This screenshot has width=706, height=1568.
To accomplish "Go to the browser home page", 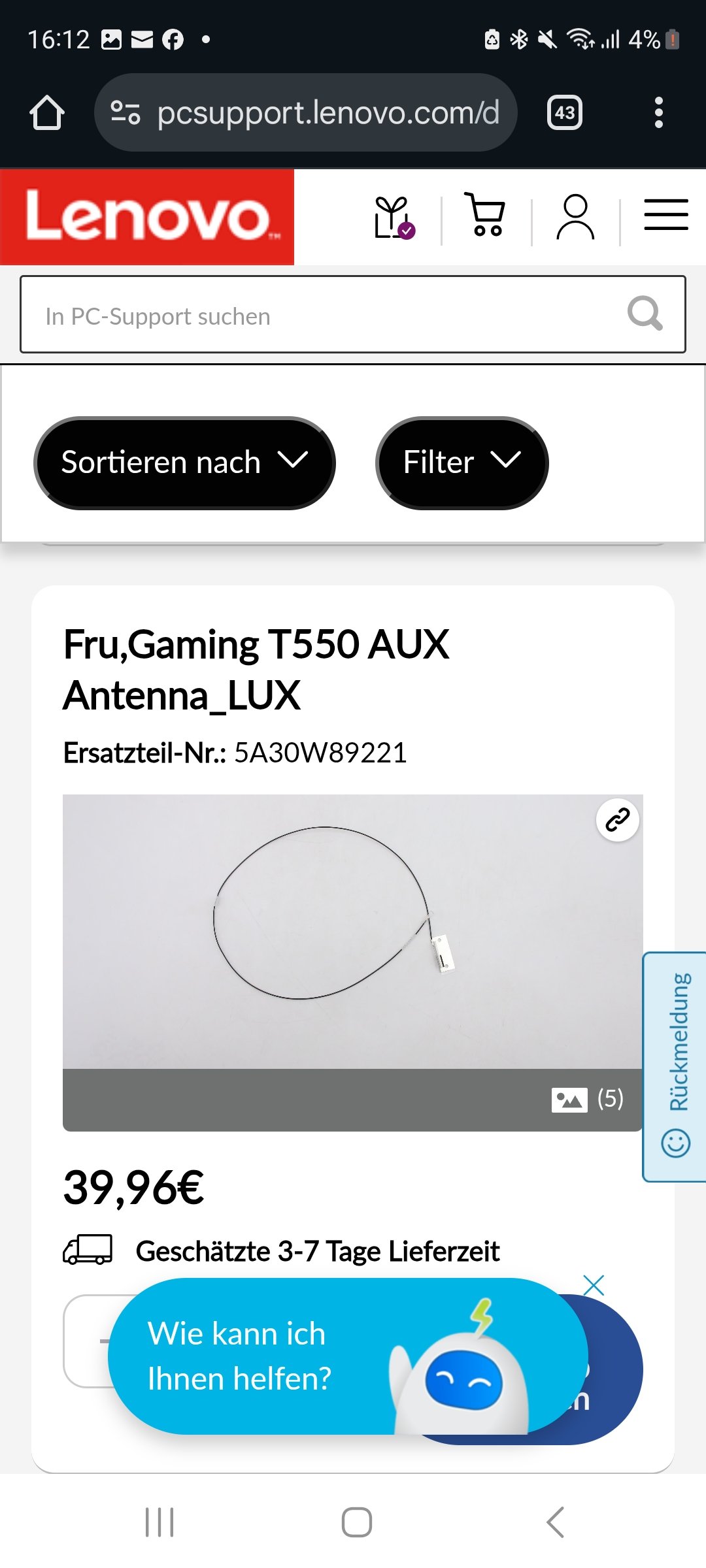I will pos(47,113).
